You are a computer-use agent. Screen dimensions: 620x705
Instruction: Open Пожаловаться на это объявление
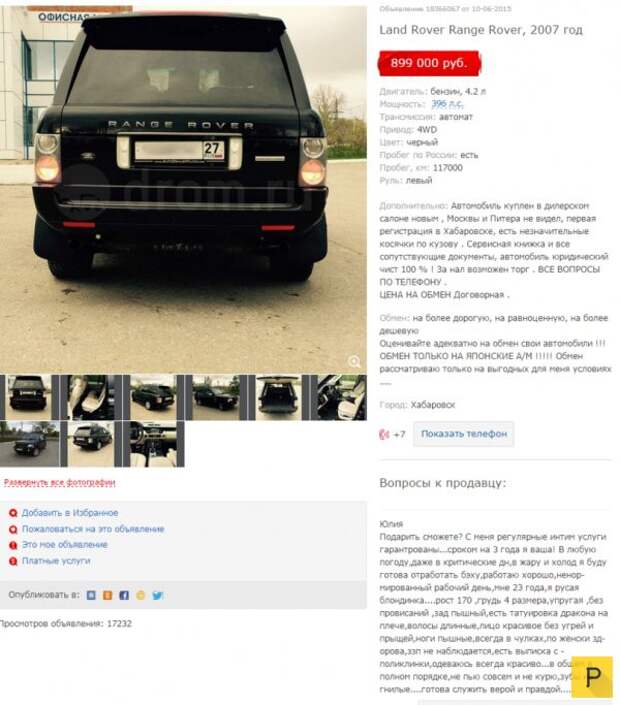click(x=92, y=528)
